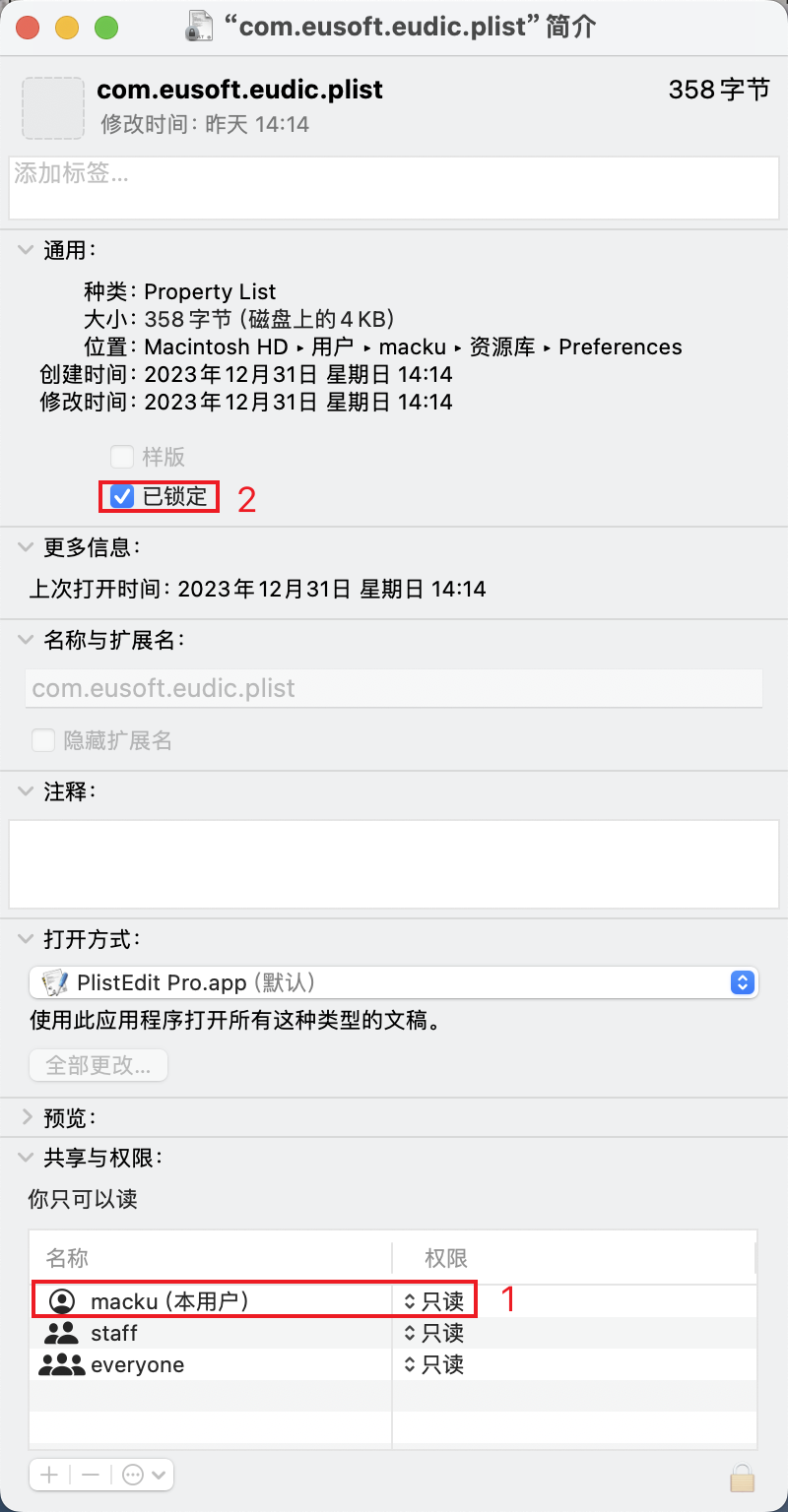Change the everyone permission
The height and width of the screenshot is (1512, 788).
coord(433,1364)
